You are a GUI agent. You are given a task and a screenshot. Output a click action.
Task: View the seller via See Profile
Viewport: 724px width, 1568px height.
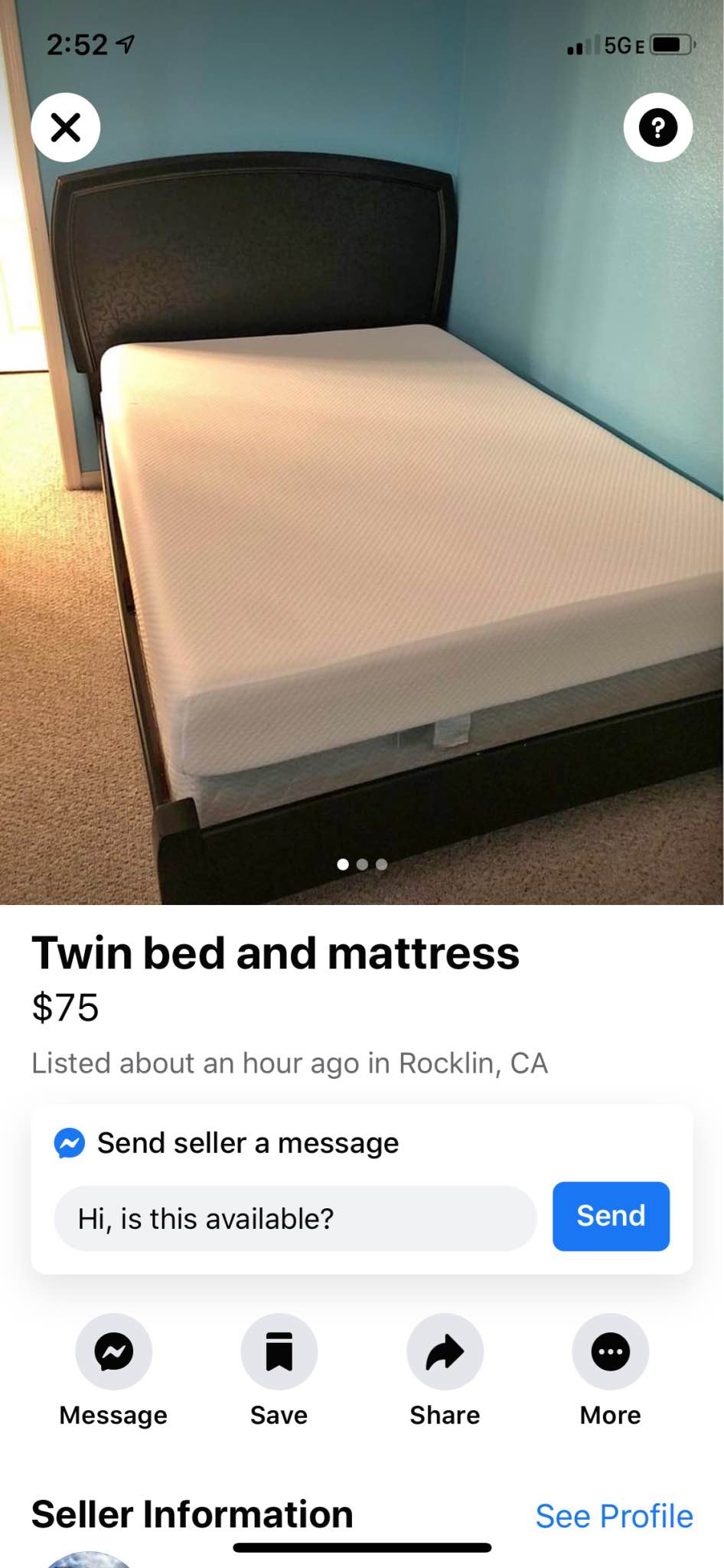click(x=614, y=1516)
